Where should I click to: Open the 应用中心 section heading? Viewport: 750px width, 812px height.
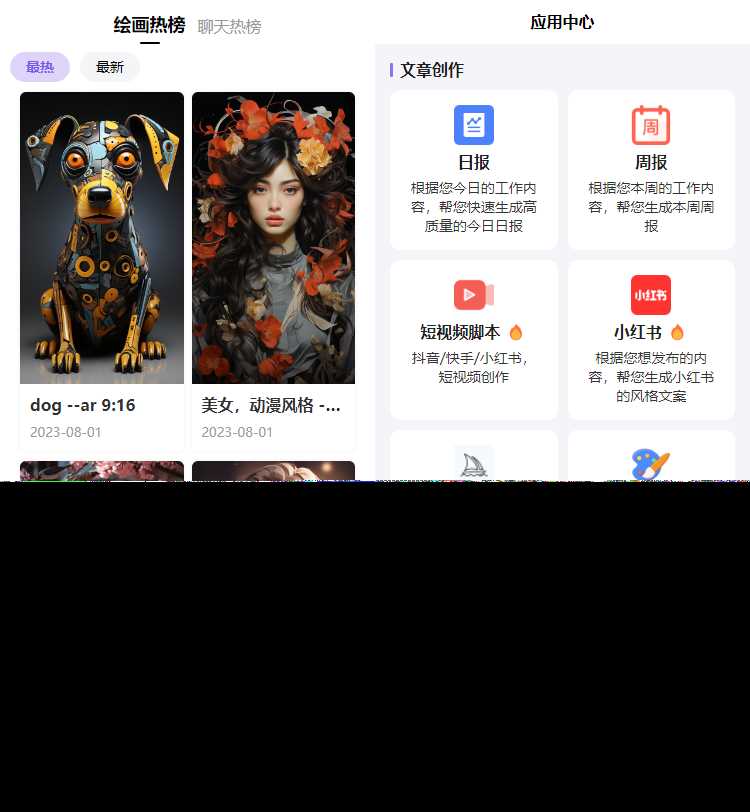click(x=562, y=21)
